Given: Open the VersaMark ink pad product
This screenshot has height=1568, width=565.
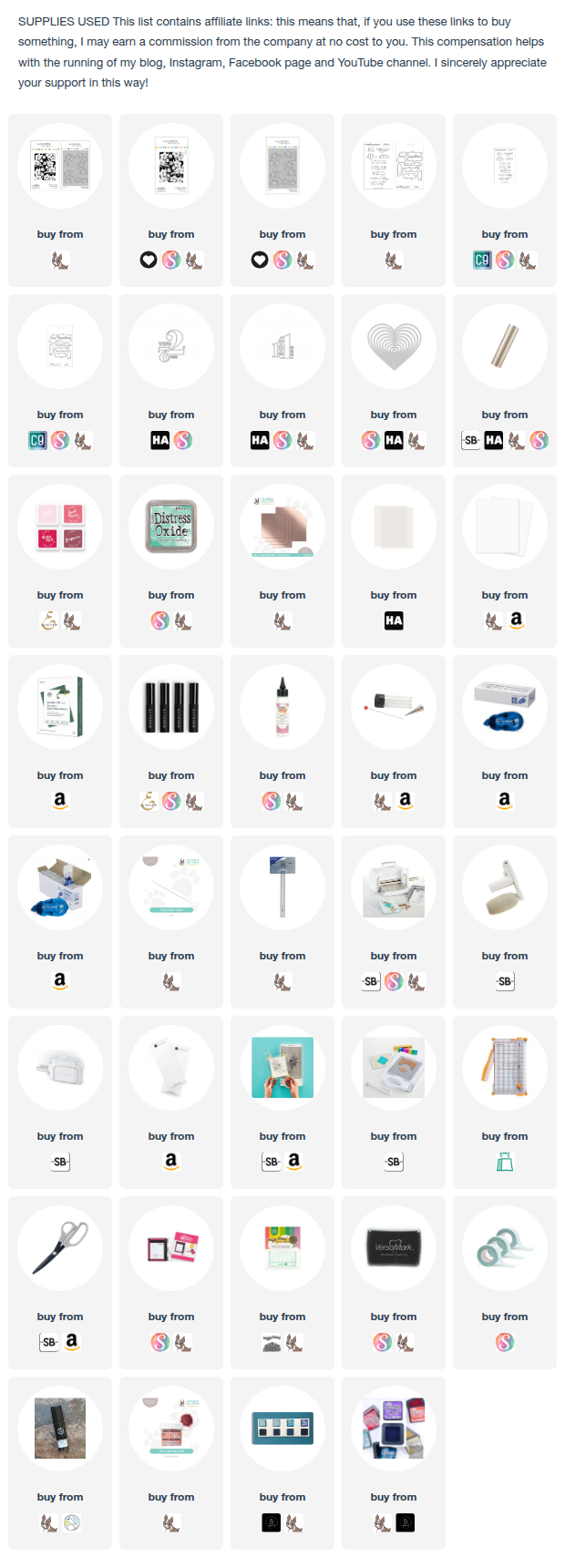Looking at the screenshot, I should point(394,1248).
